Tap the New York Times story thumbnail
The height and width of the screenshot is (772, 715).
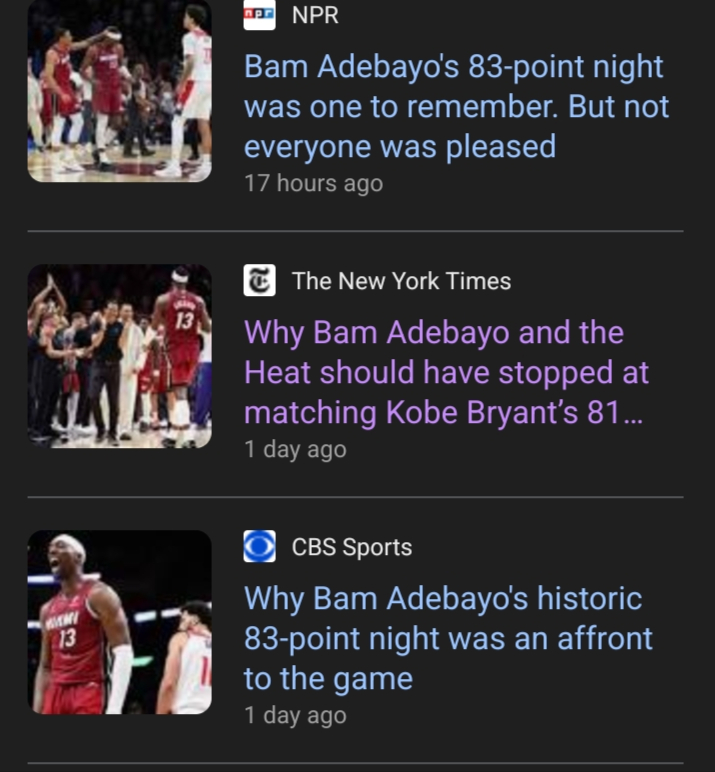pyautogui.click(x=119, y=356)
